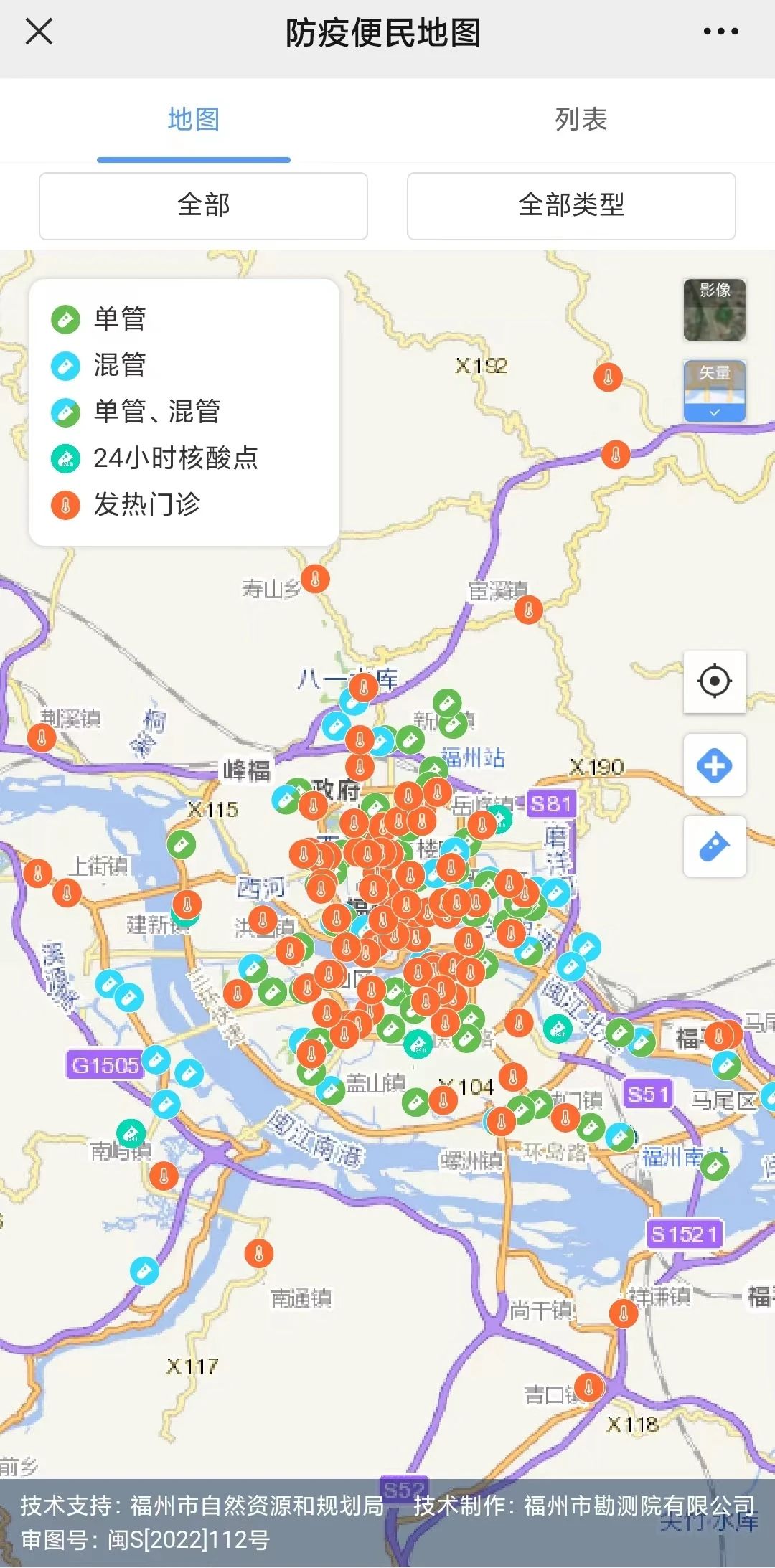Switch basemap to 影像 satellite view
The image size is (775, 1568).
click(714, 308)
